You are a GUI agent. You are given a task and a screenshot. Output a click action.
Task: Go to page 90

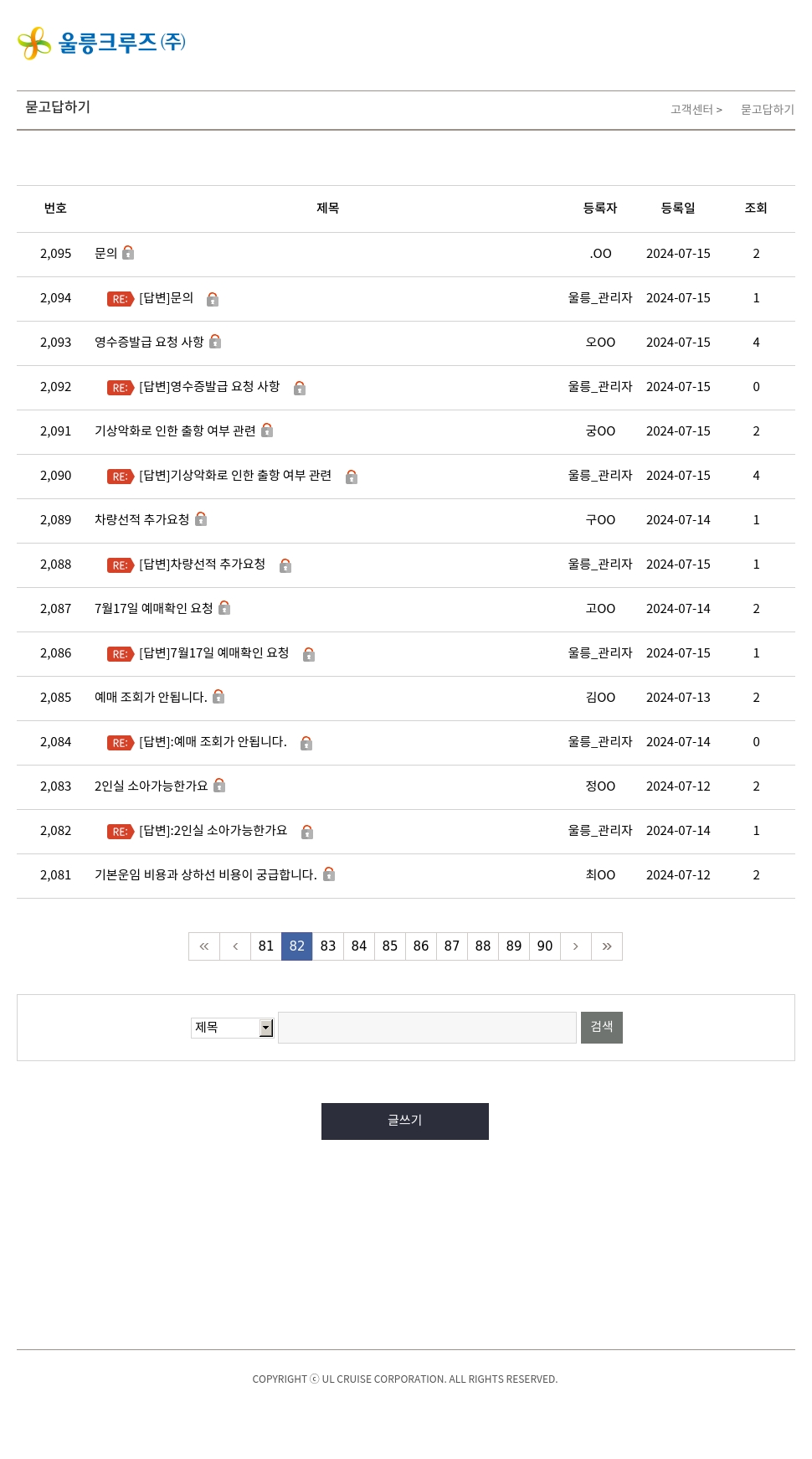click(545, 946)
